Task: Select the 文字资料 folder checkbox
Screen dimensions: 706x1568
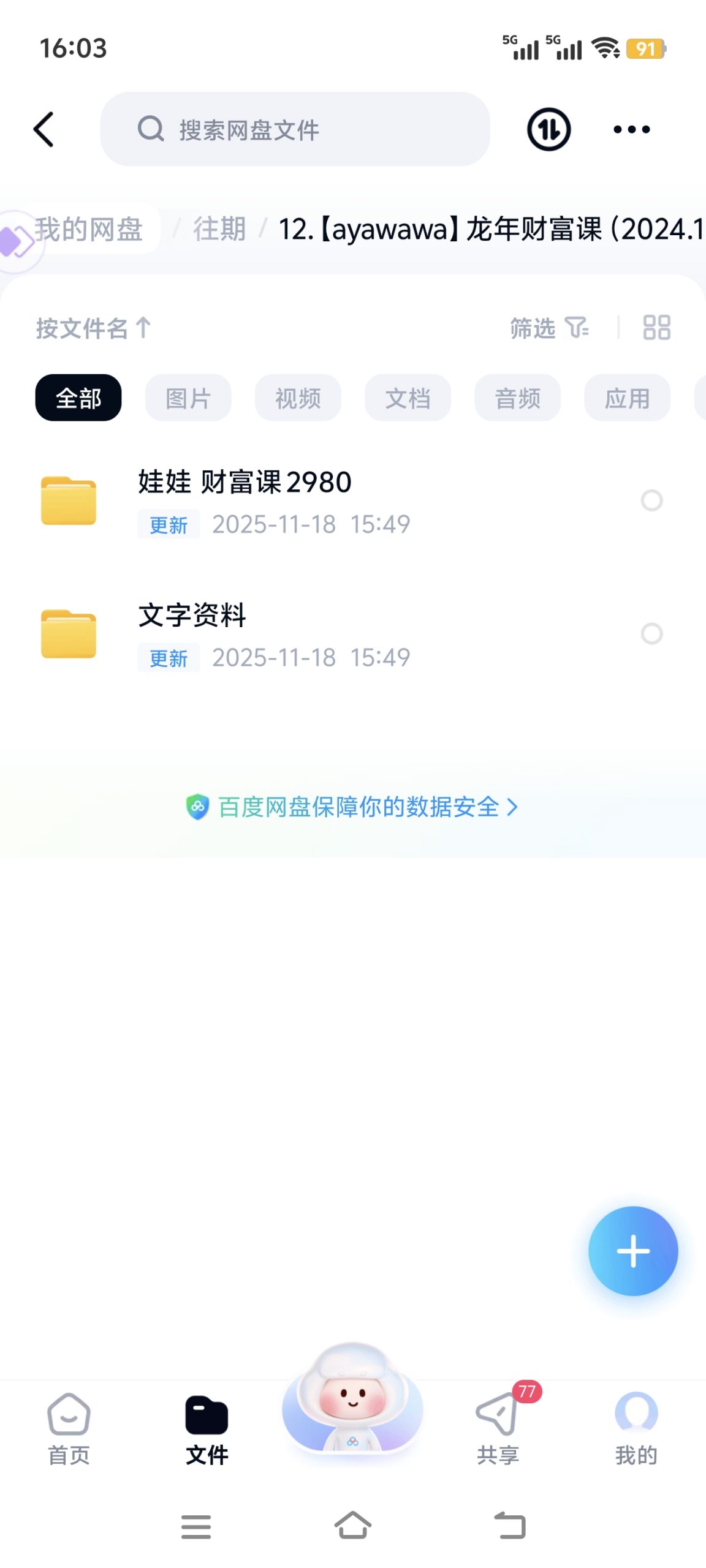Action: (x=651, y=633)
